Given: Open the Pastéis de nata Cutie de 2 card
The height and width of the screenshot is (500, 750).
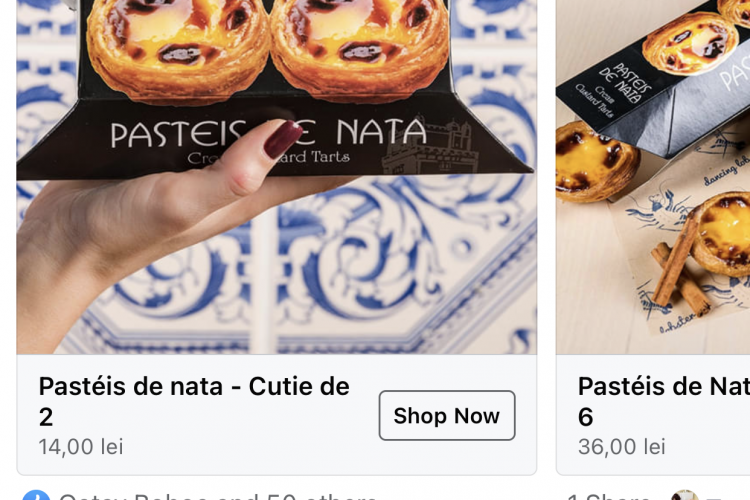Looking at the screenshot, I should point(194,400).
